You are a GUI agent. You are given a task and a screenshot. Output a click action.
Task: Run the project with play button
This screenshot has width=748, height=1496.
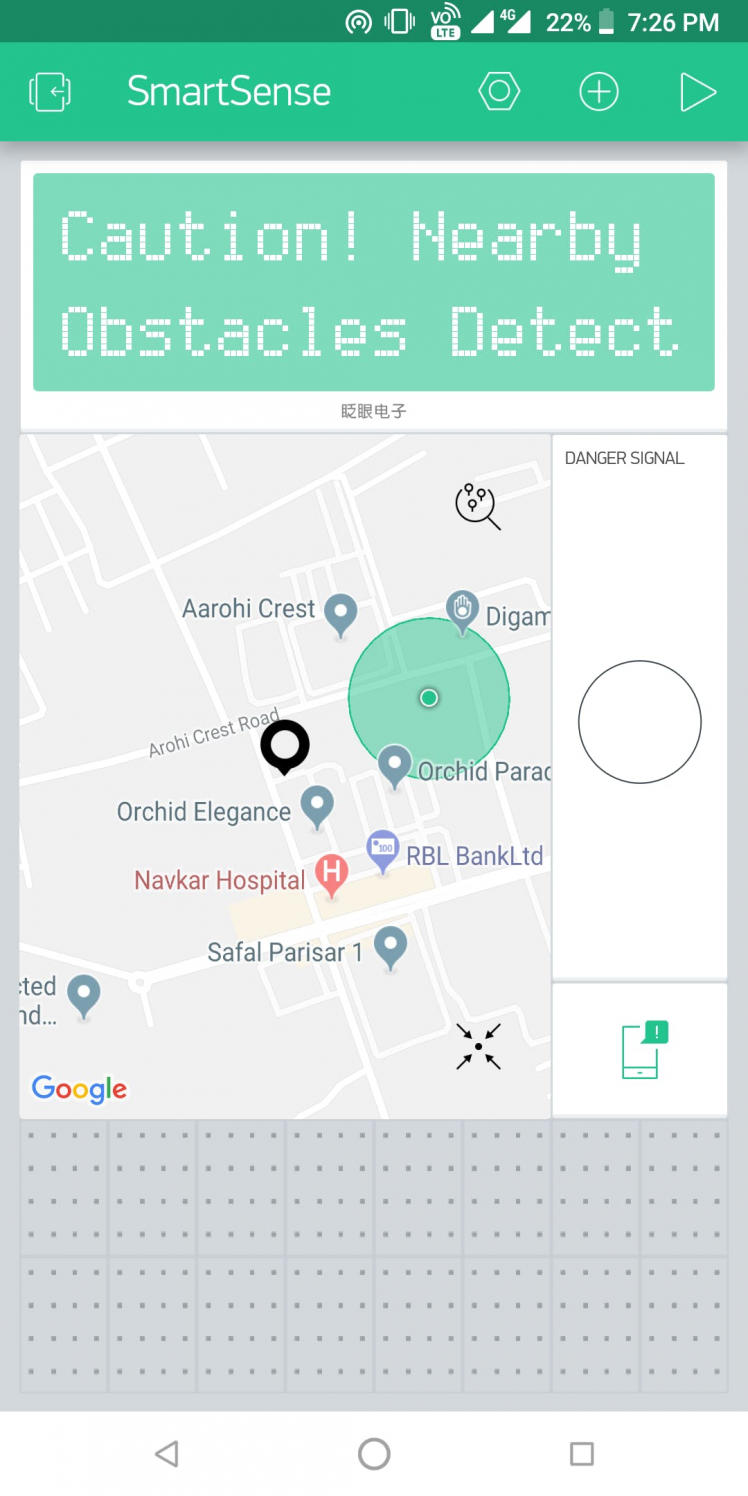click(697, 92)
